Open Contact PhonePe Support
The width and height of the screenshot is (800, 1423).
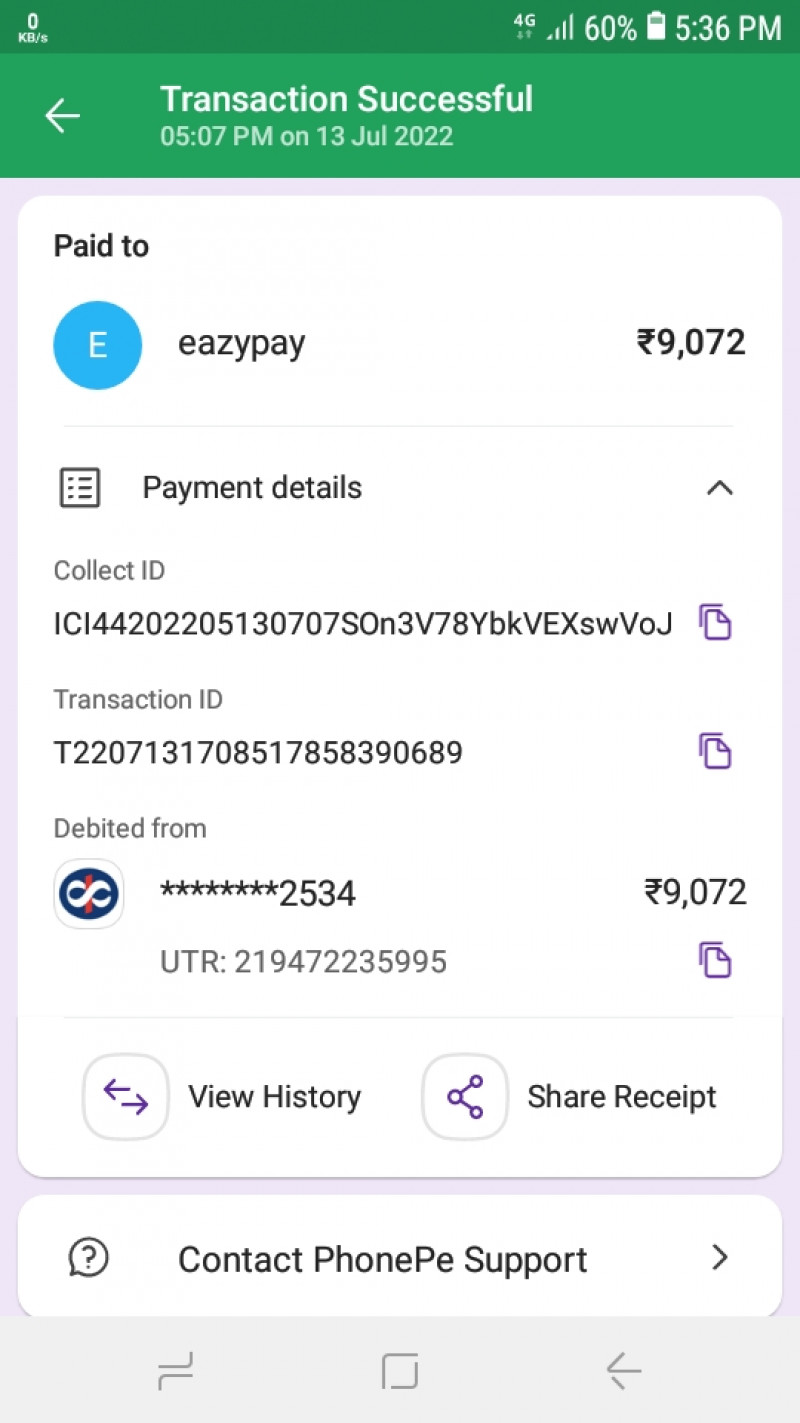[x=400, y=1258]
